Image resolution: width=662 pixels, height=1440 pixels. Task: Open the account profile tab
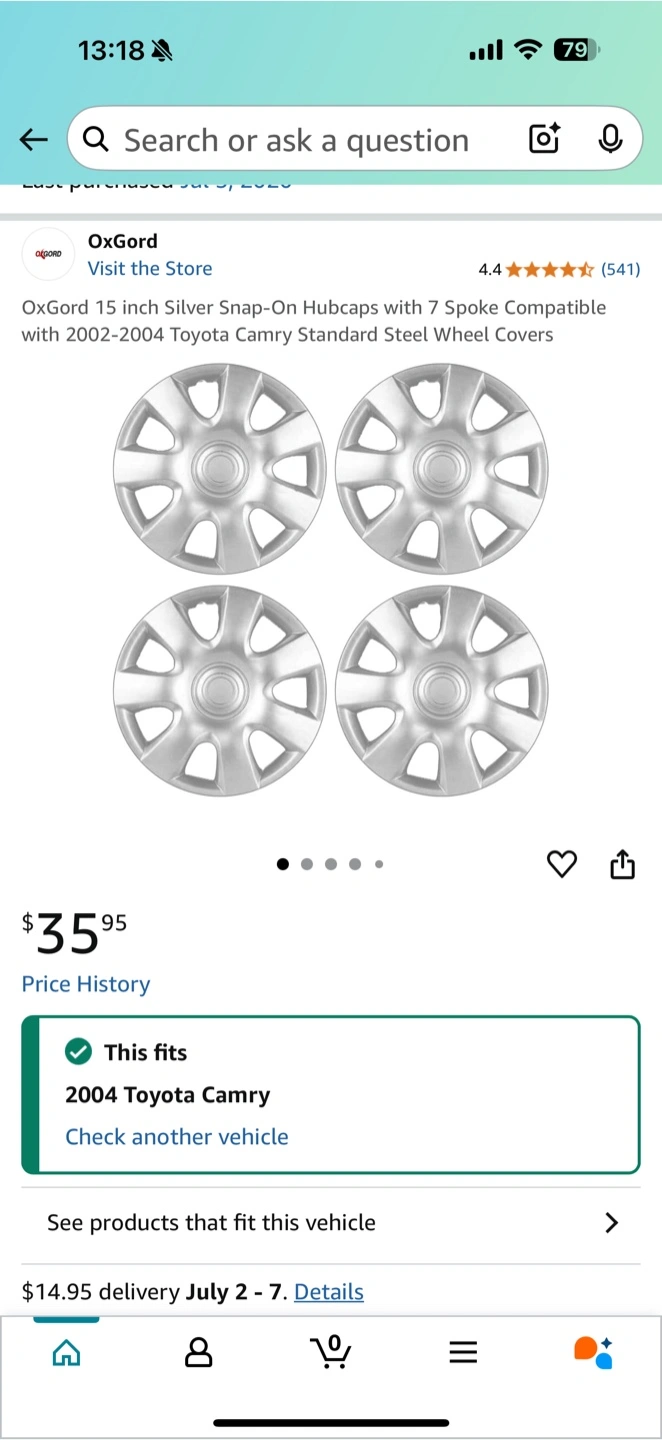(x=199, y=1353)
